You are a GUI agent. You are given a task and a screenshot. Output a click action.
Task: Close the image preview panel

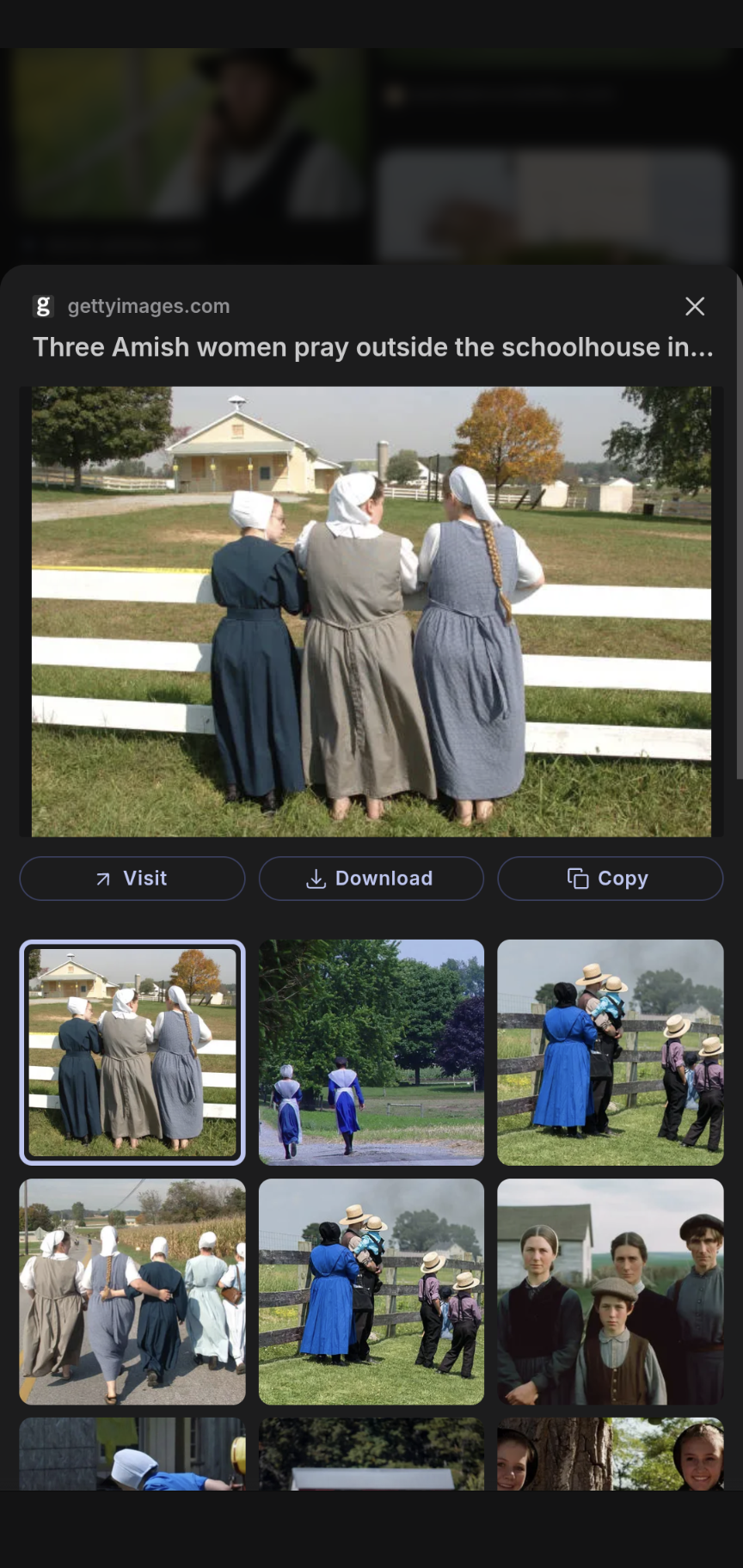pyautogui.click(x=695, y=306)
